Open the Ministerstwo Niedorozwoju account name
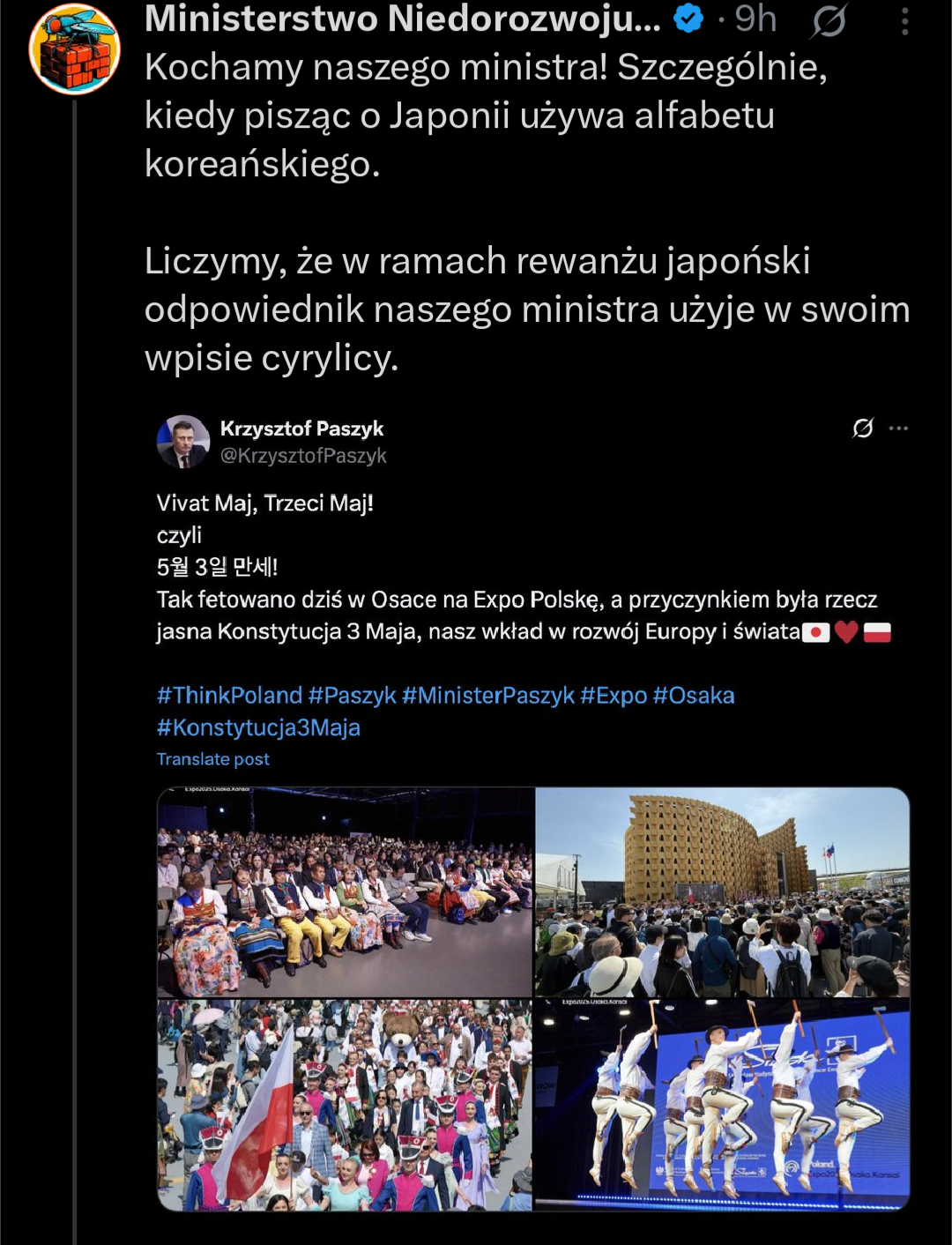Viewport: 952px width, 1245px height. pyautogui.click(x=402, y=19)
